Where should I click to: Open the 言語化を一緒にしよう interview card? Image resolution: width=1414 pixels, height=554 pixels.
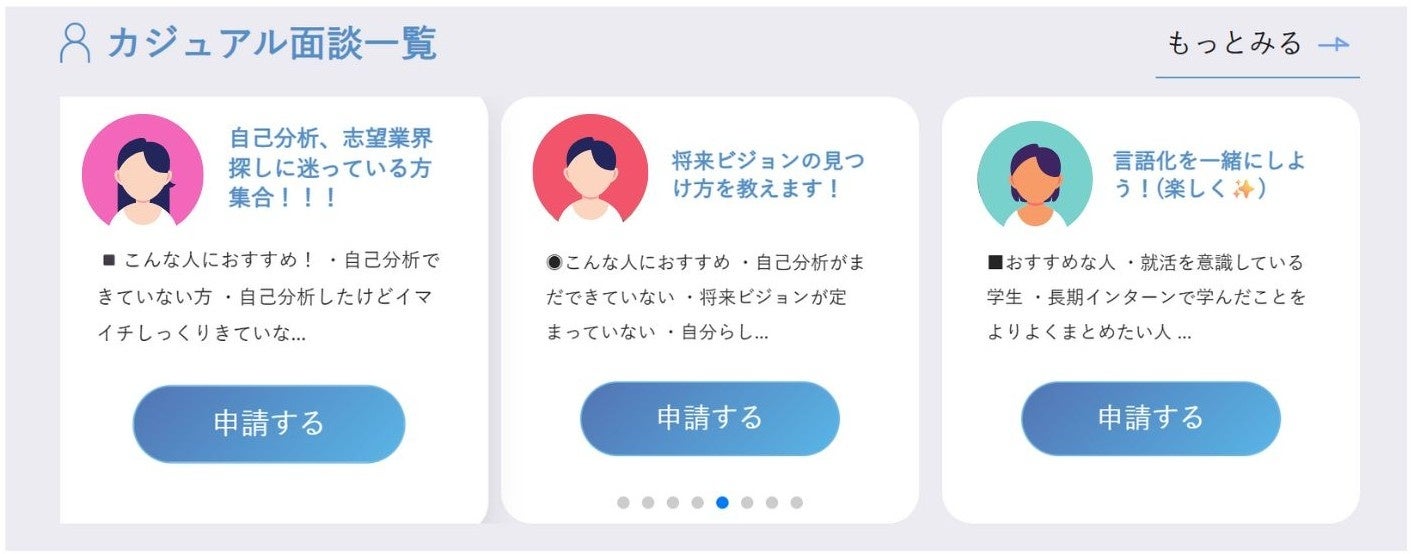(1209, 174)
